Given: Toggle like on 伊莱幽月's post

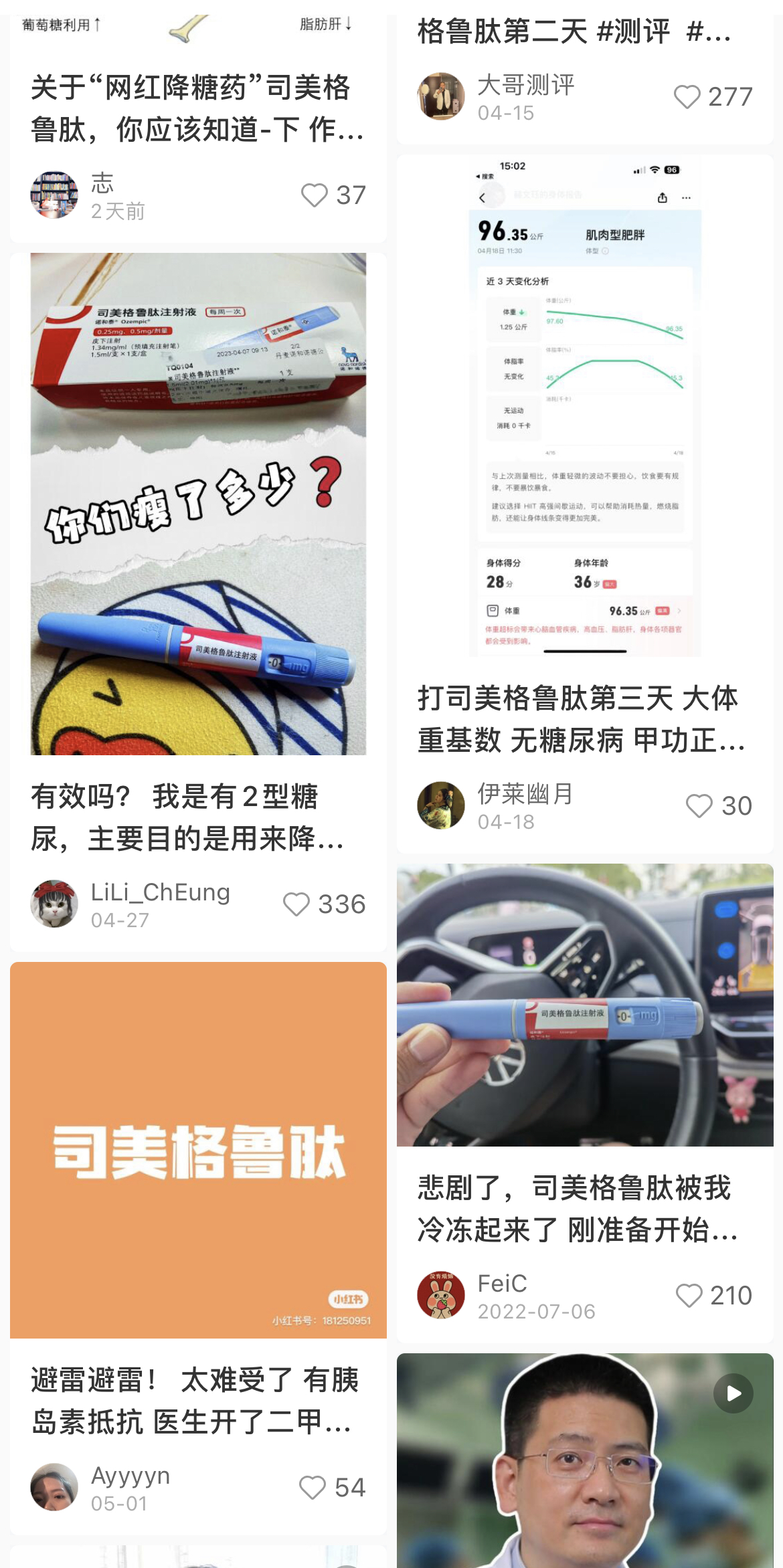Looking at the screenshot, I should [701, 806].
